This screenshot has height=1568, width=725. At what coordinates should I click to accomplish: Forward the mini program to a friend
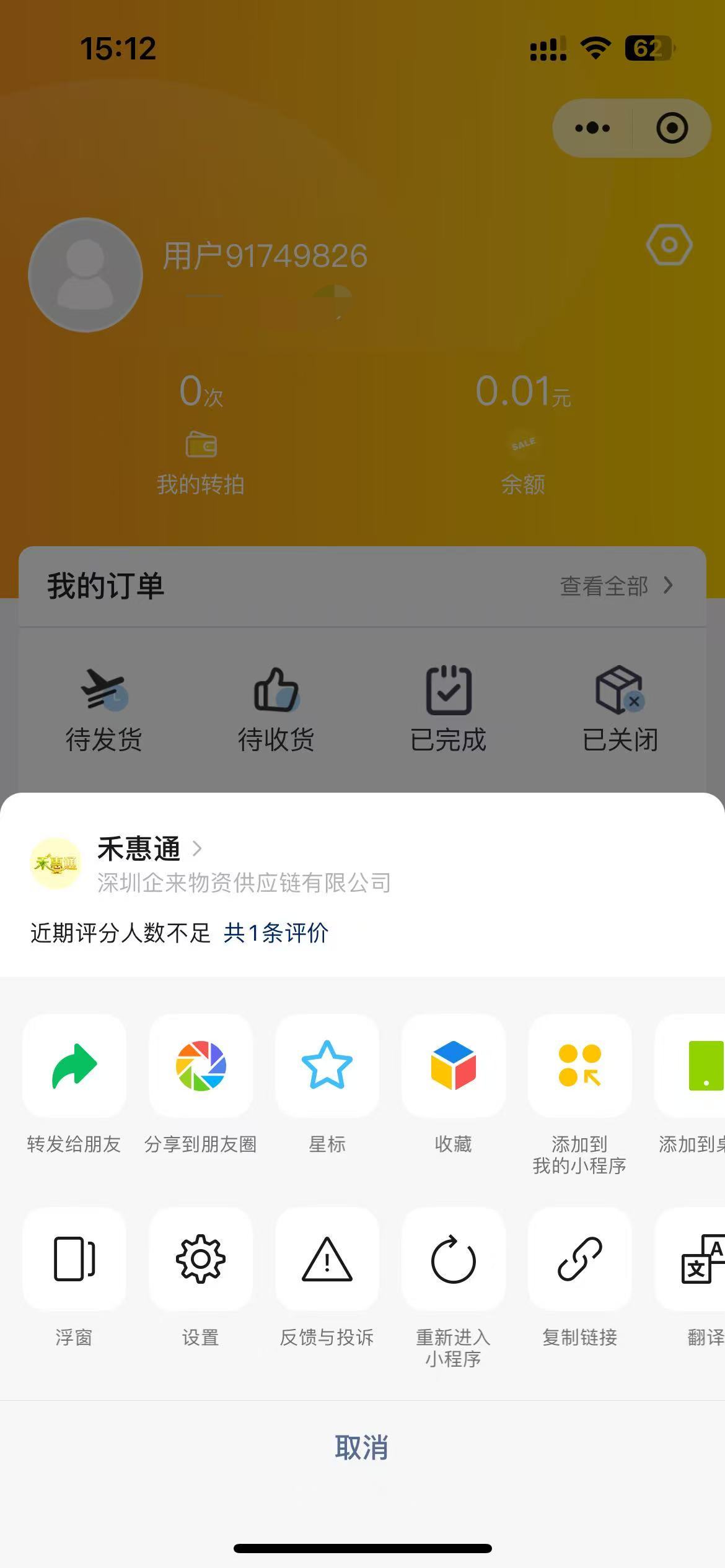[x=74, y=1066]
